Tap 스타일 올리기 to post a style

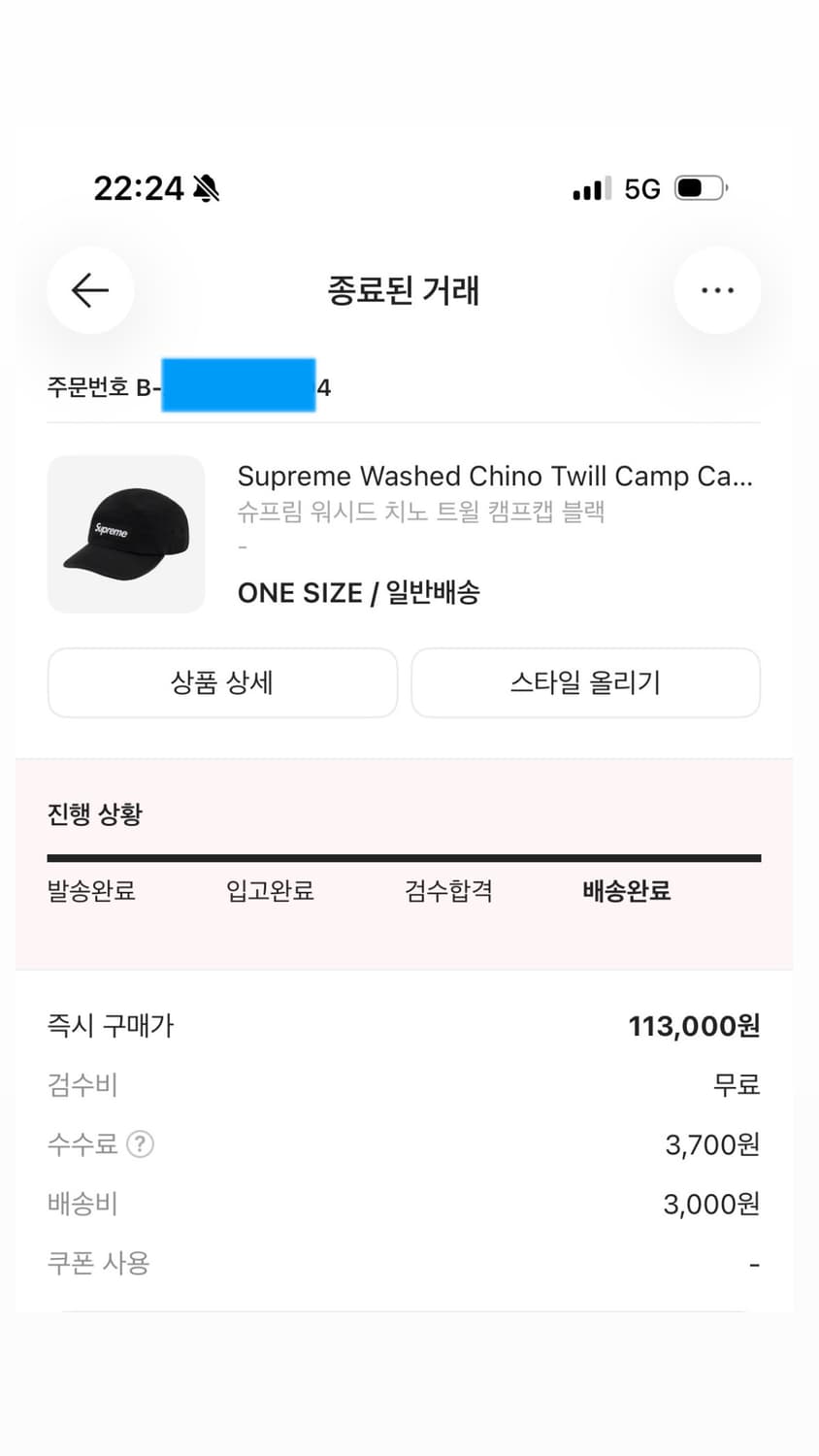tap(585, 682)
